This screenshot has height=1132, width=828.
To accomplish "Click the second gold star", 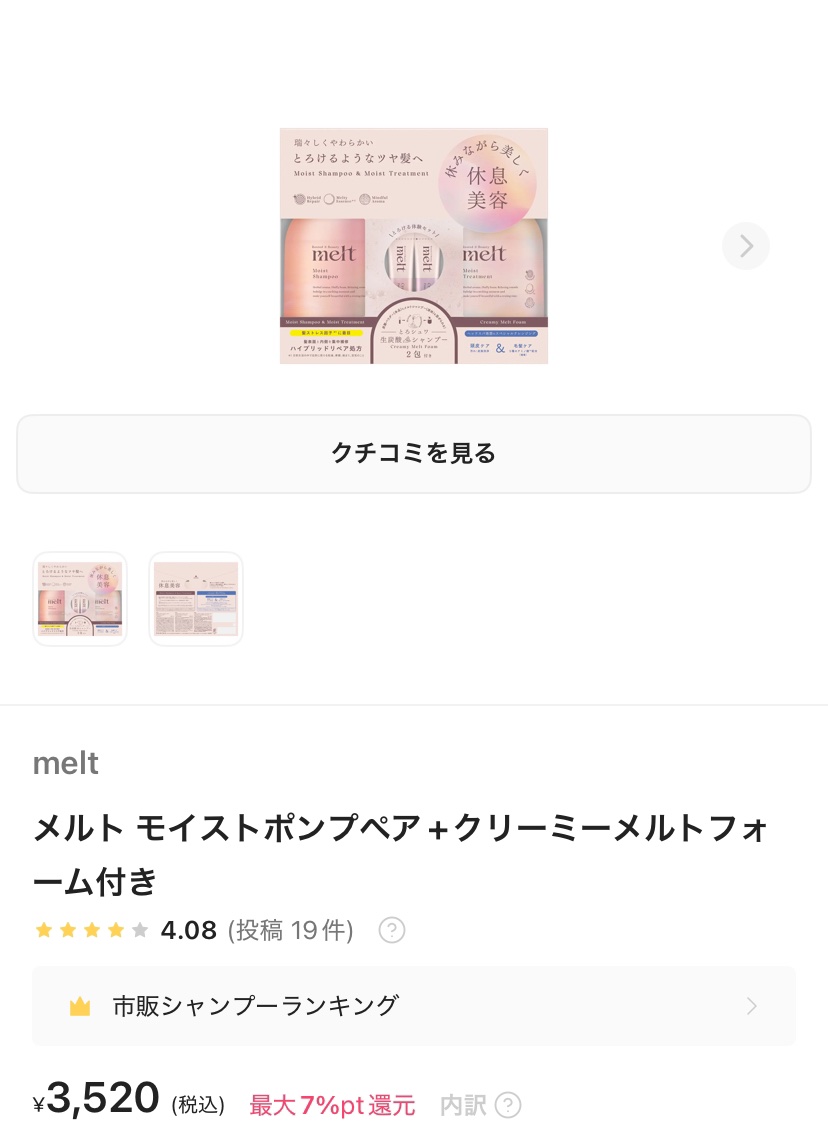I will point(67,930).
